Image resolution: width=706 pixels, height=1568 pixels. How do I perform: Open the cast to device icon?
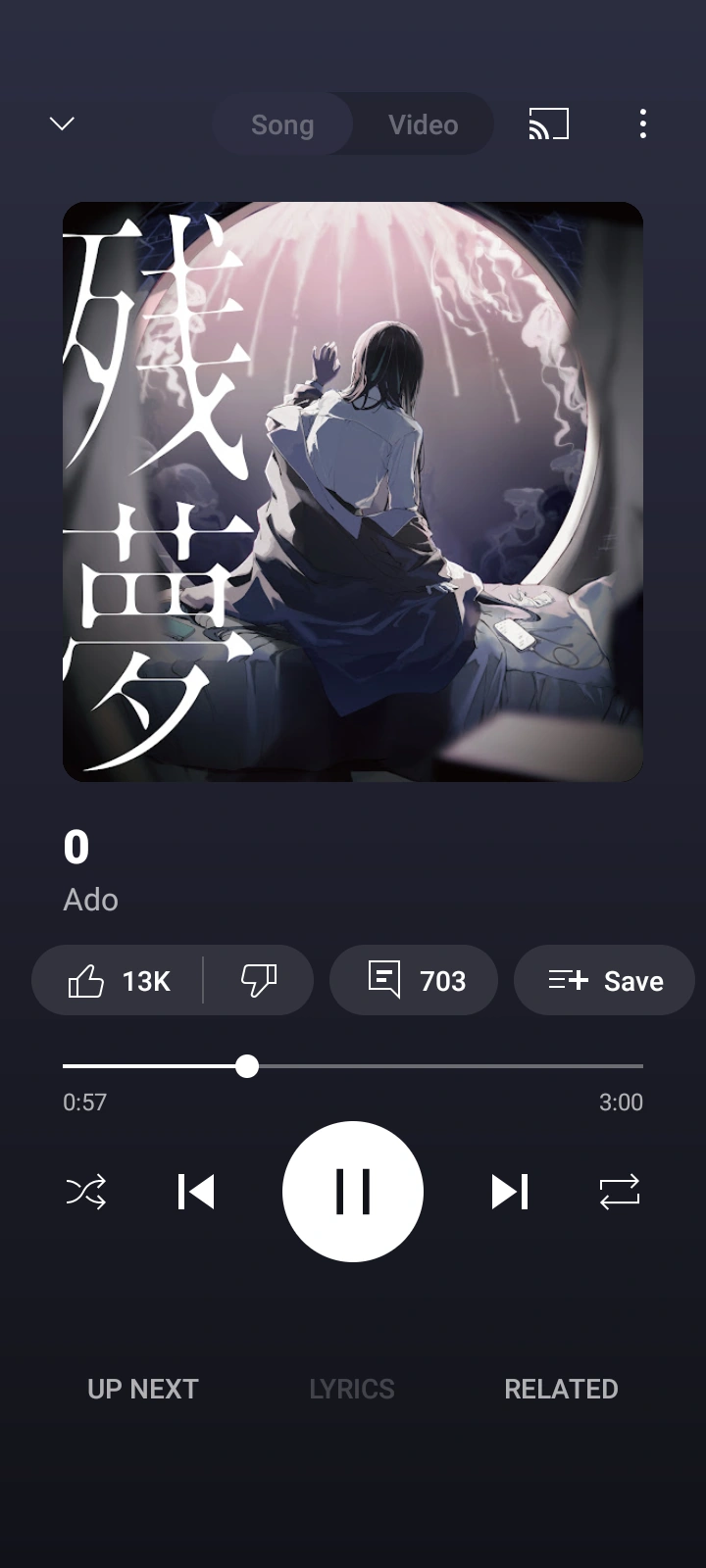click(x=548, y=123)
